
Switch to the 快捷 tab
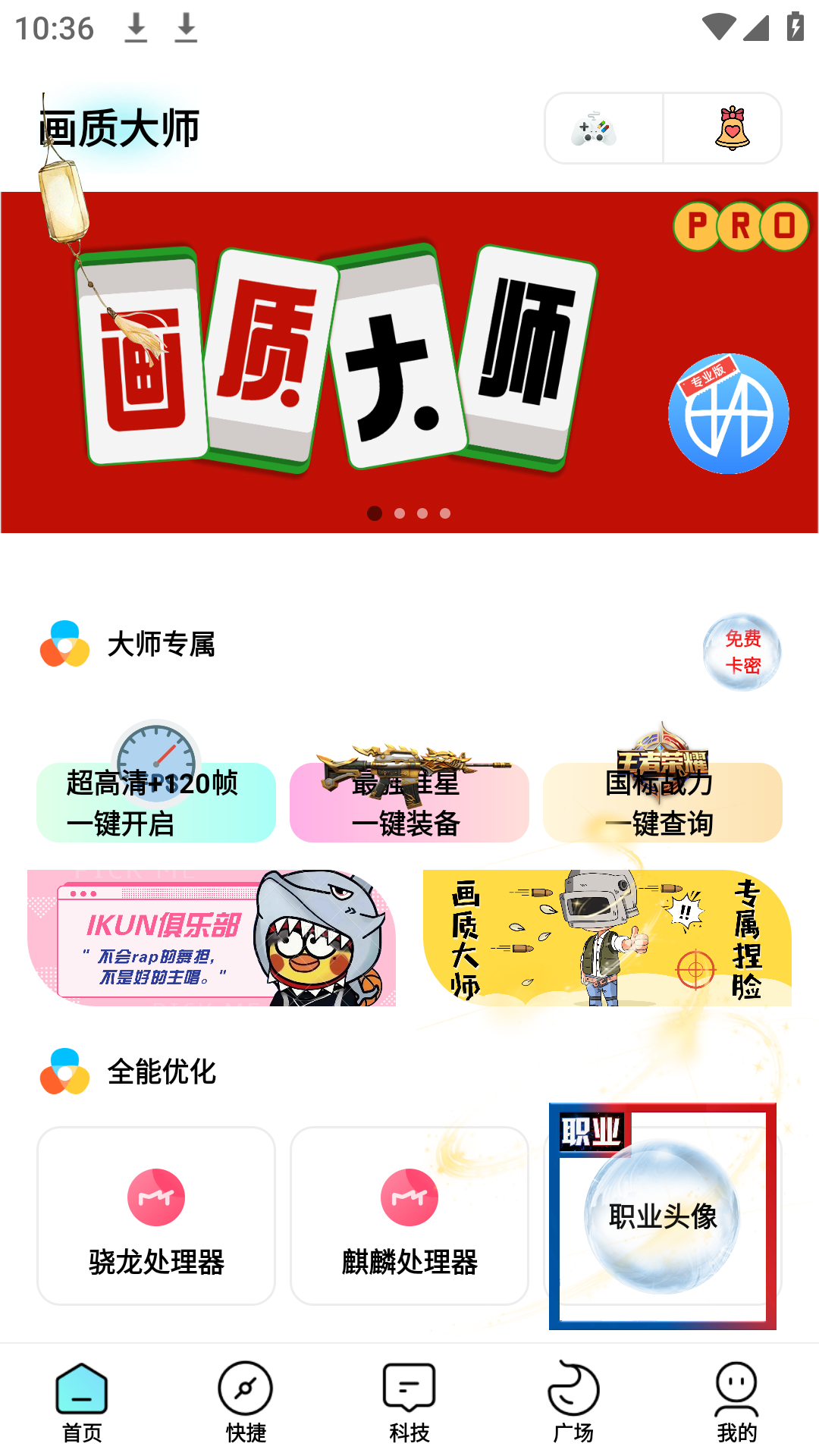click(246, 1401)
